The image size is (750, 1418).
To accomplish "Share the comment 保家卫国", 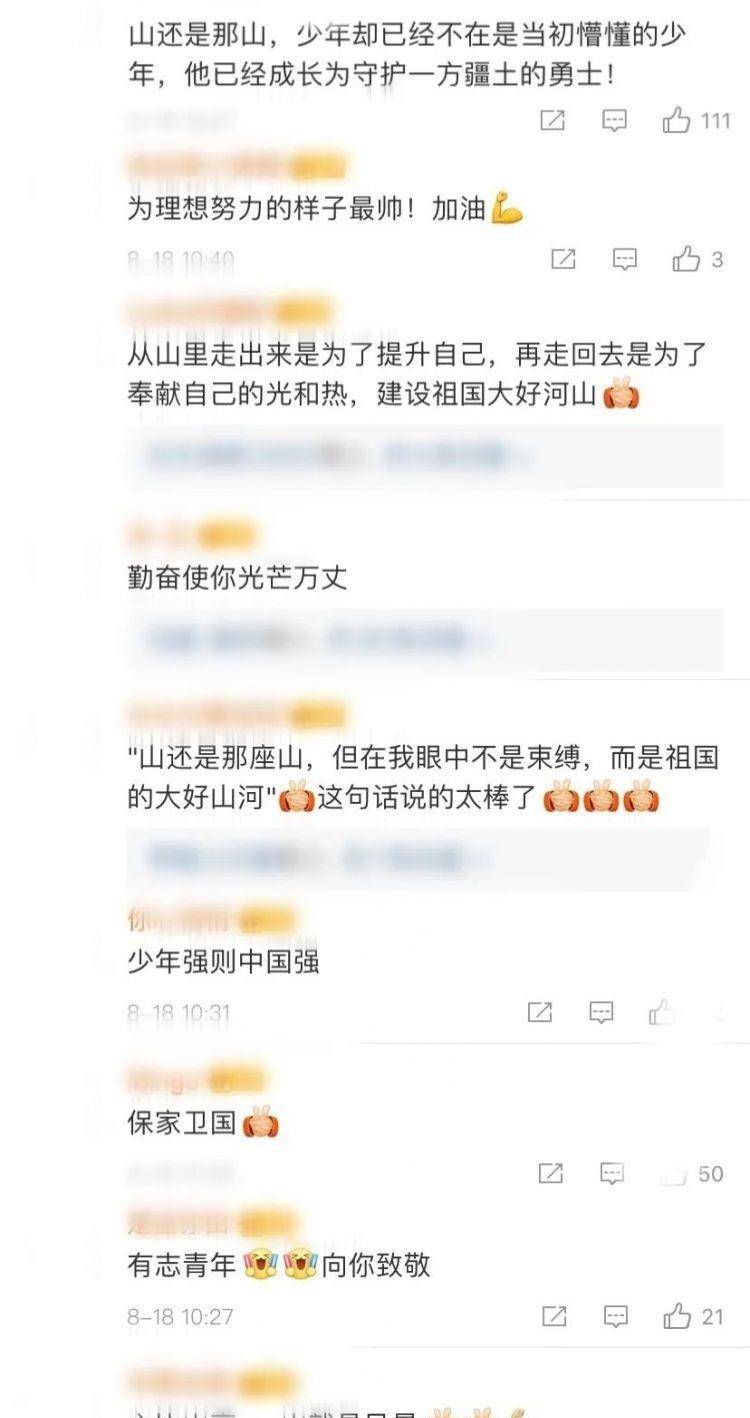I will click(551, 1173).
